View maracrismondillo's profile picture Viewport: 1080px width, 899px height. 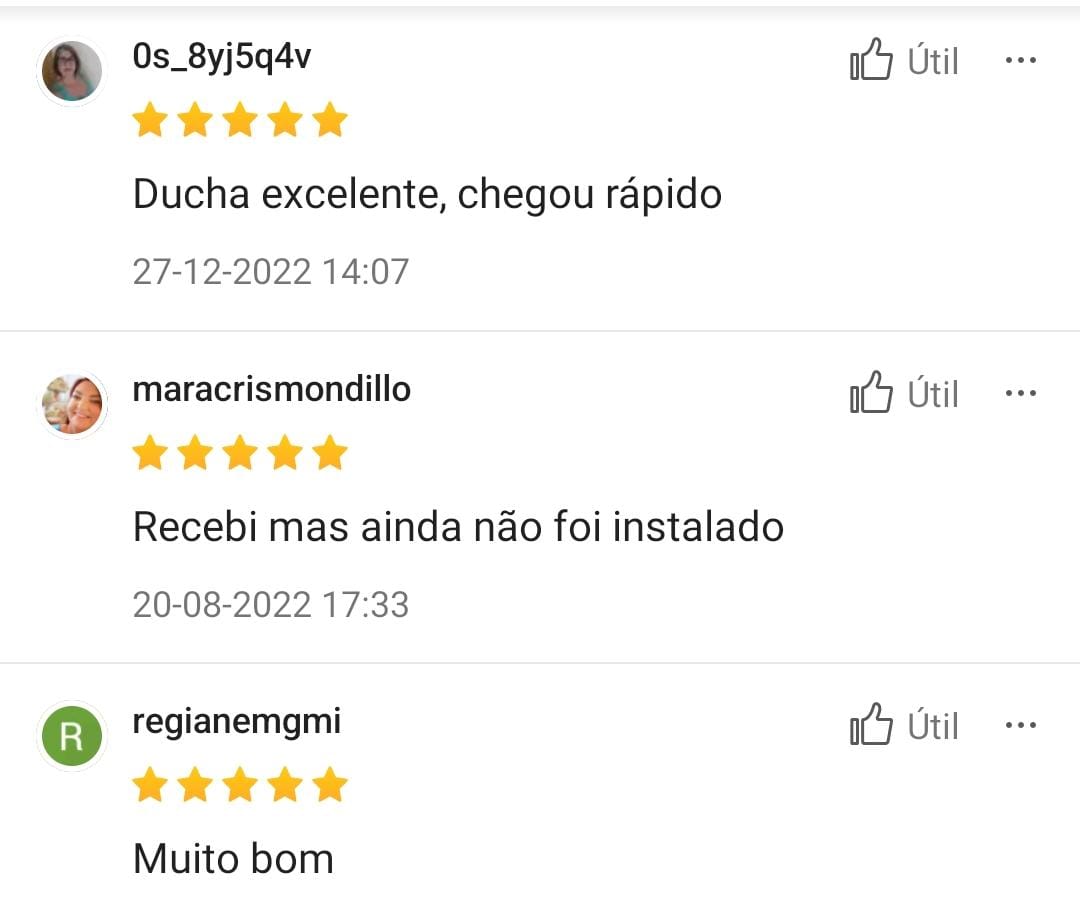[x=71, y=405]
